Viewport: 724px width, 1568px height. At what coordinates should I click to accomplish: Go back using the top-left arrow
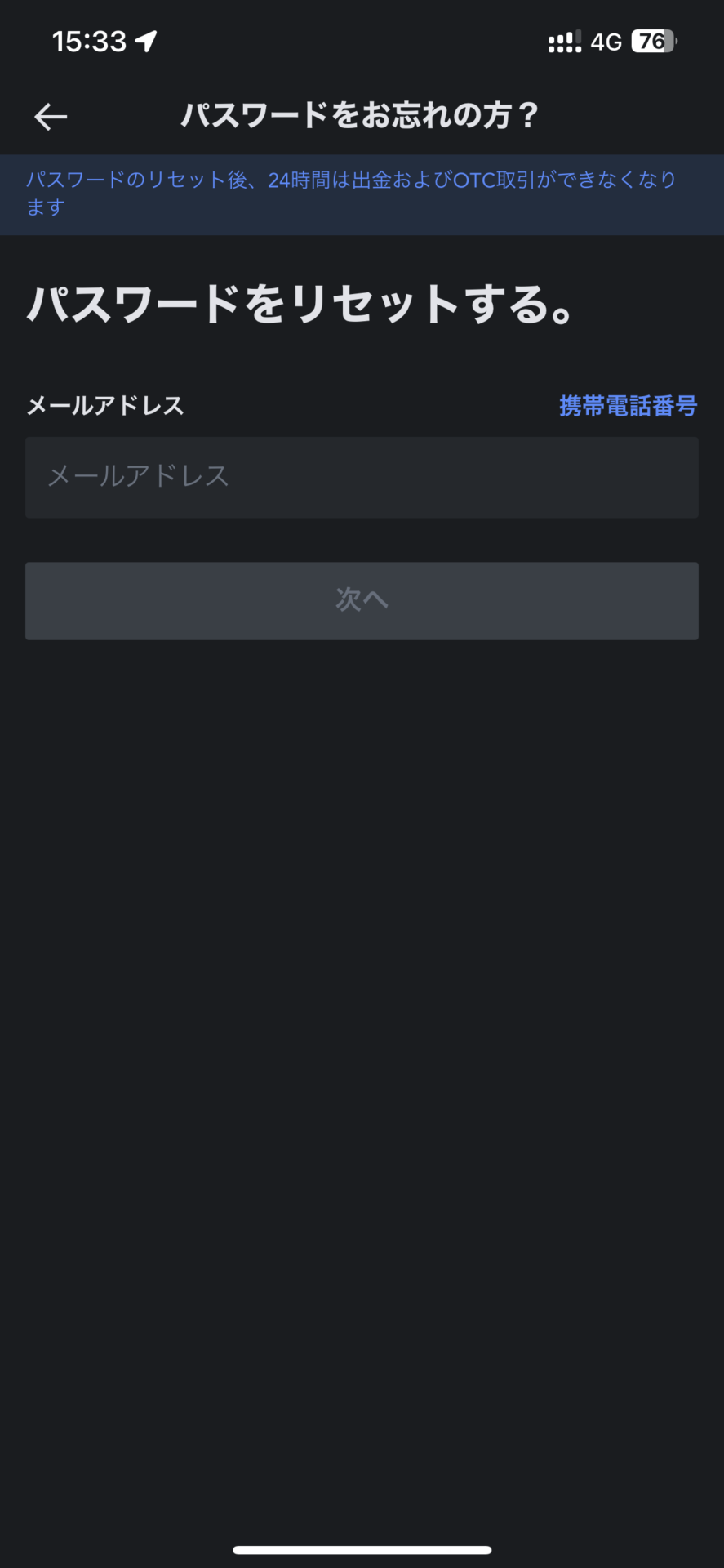pos(51,117)
